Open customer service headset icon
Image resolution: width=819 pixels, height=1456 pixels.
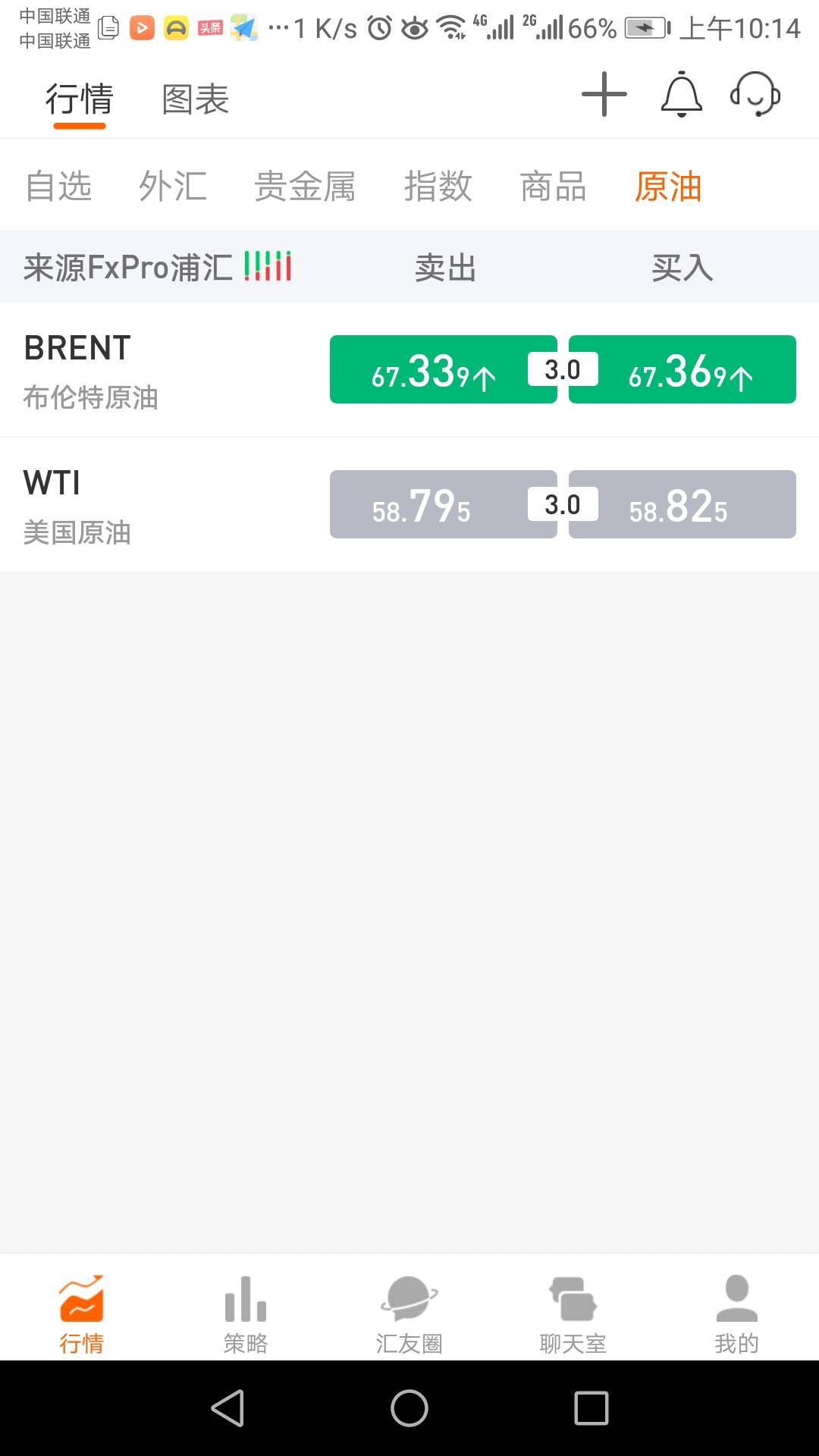(755, 95)
